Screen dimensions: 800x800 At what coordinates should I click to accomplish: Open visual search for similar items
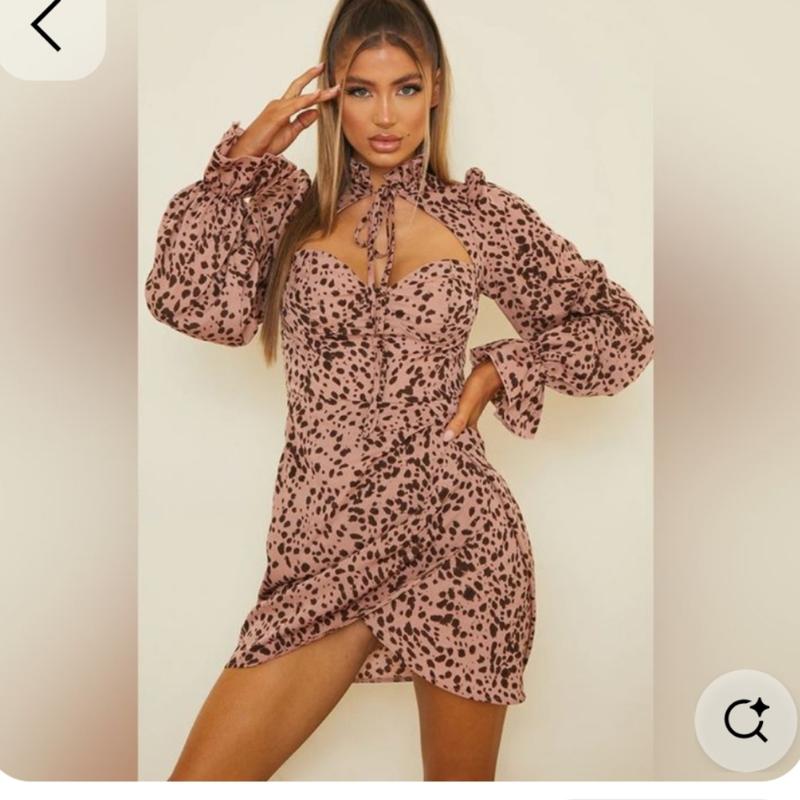coord(746,719)
